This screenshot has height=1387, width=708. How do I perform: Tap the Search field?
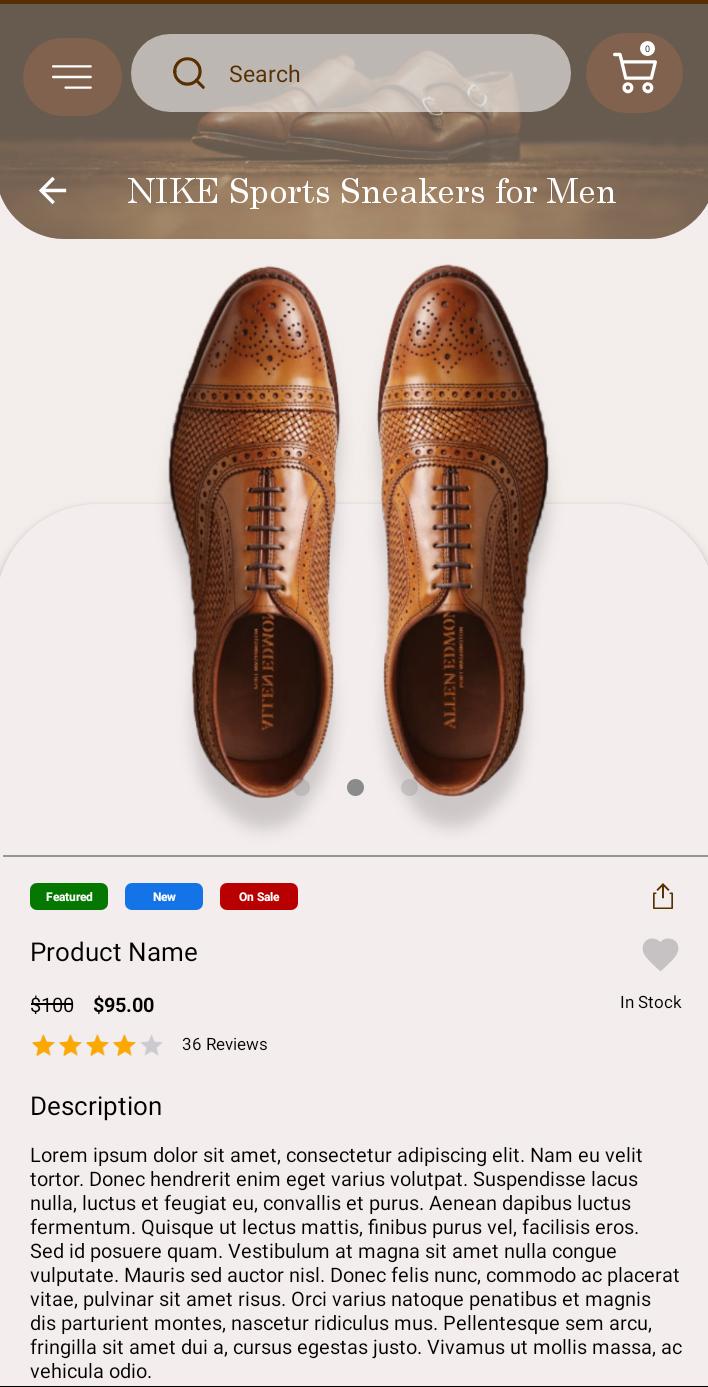(x=350, y=73)
